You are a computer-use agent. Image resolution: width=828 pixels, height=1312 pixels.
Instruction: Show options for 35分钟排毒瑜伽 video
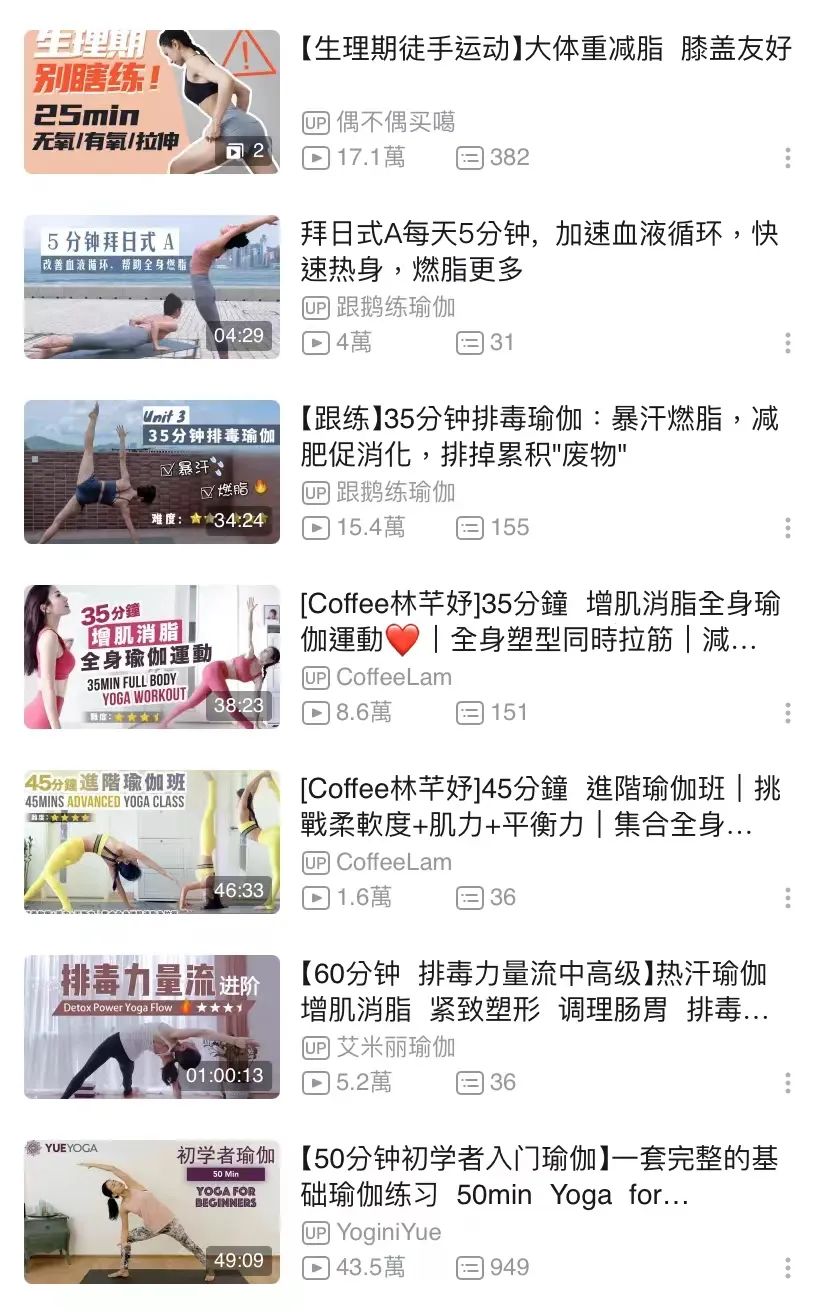[x=788, y=528]
